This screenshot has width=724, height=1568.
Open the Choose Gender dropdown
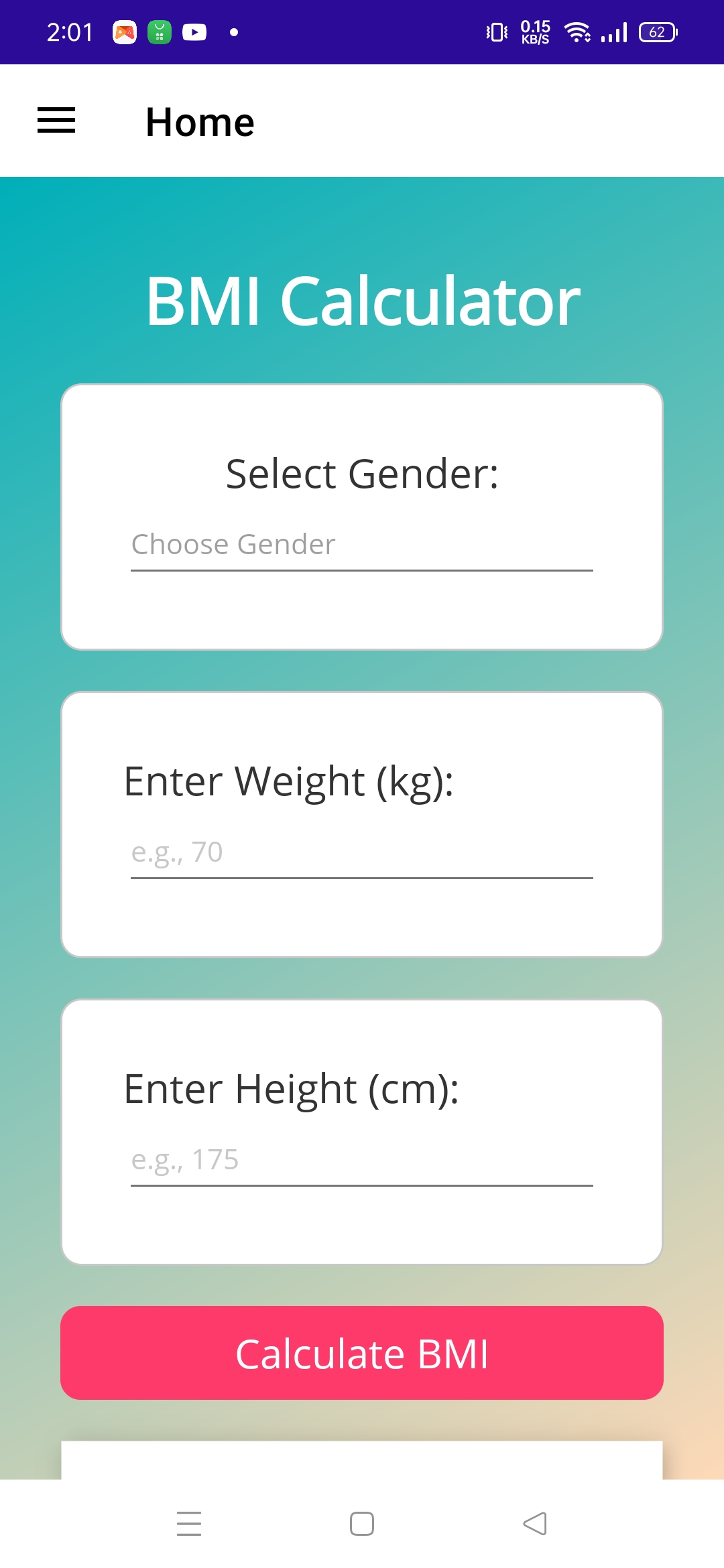point(361,545)
